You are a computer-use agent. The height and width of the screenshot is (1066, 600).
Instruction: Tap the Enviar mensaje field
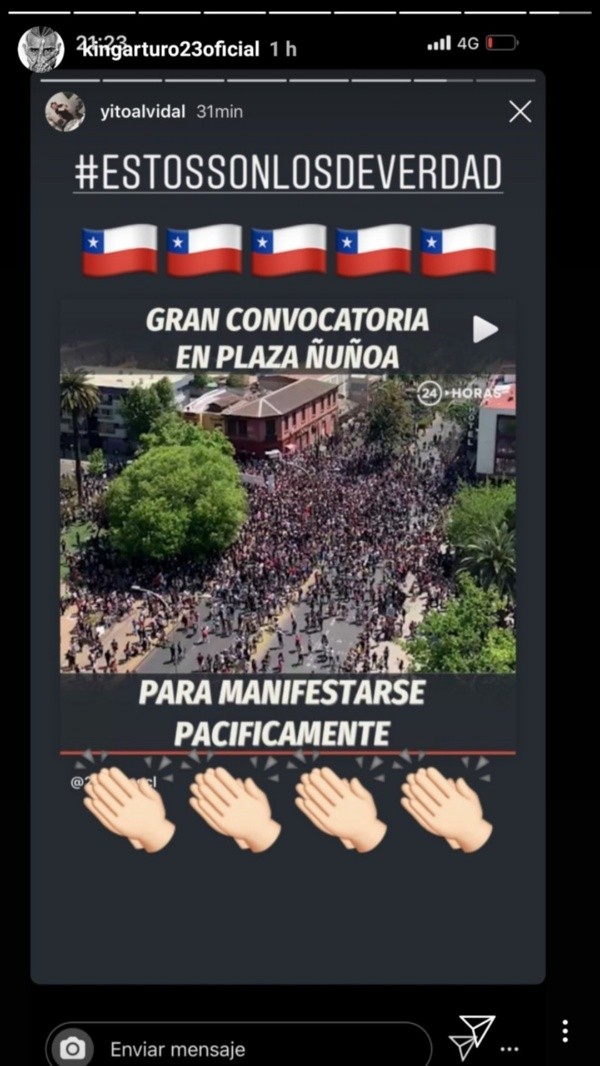point(240,1049)
